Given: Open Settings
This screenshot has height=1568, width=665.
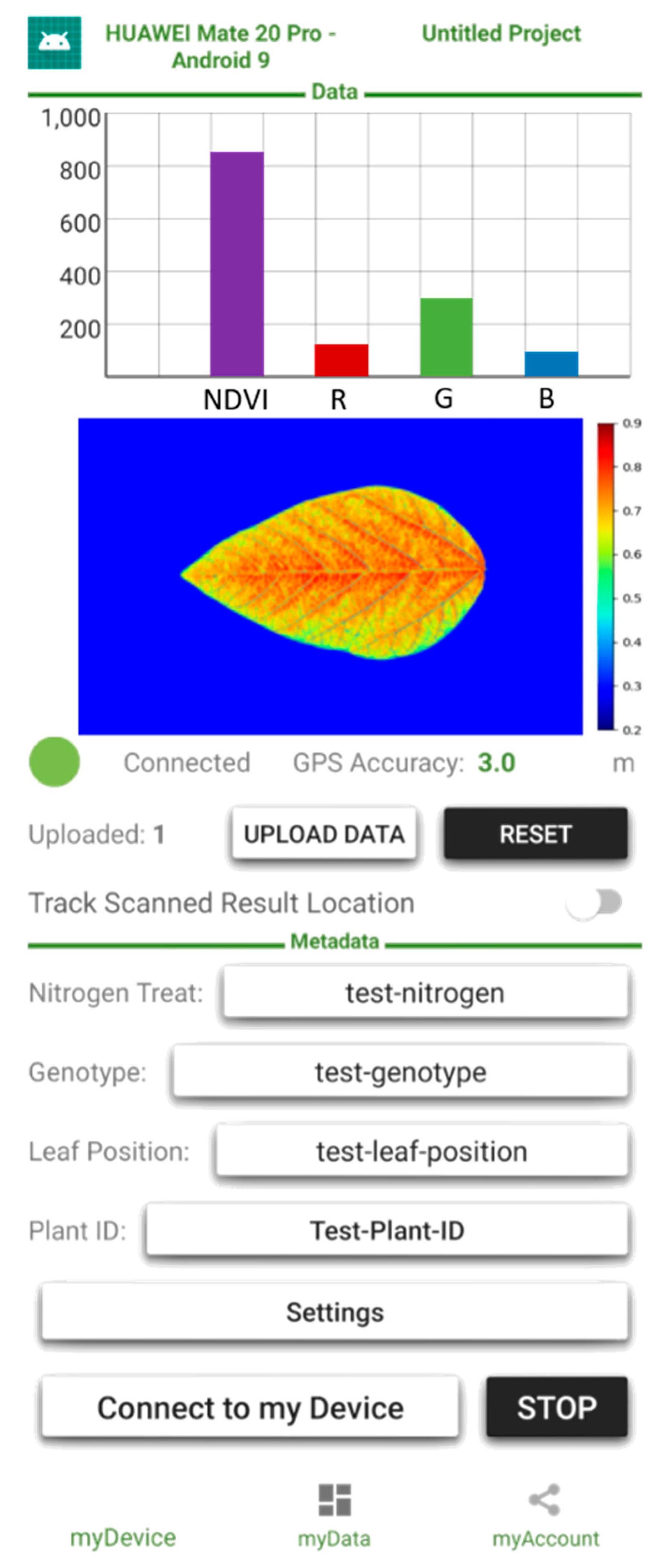Looking at the screenshot, I should (334, 1312).
